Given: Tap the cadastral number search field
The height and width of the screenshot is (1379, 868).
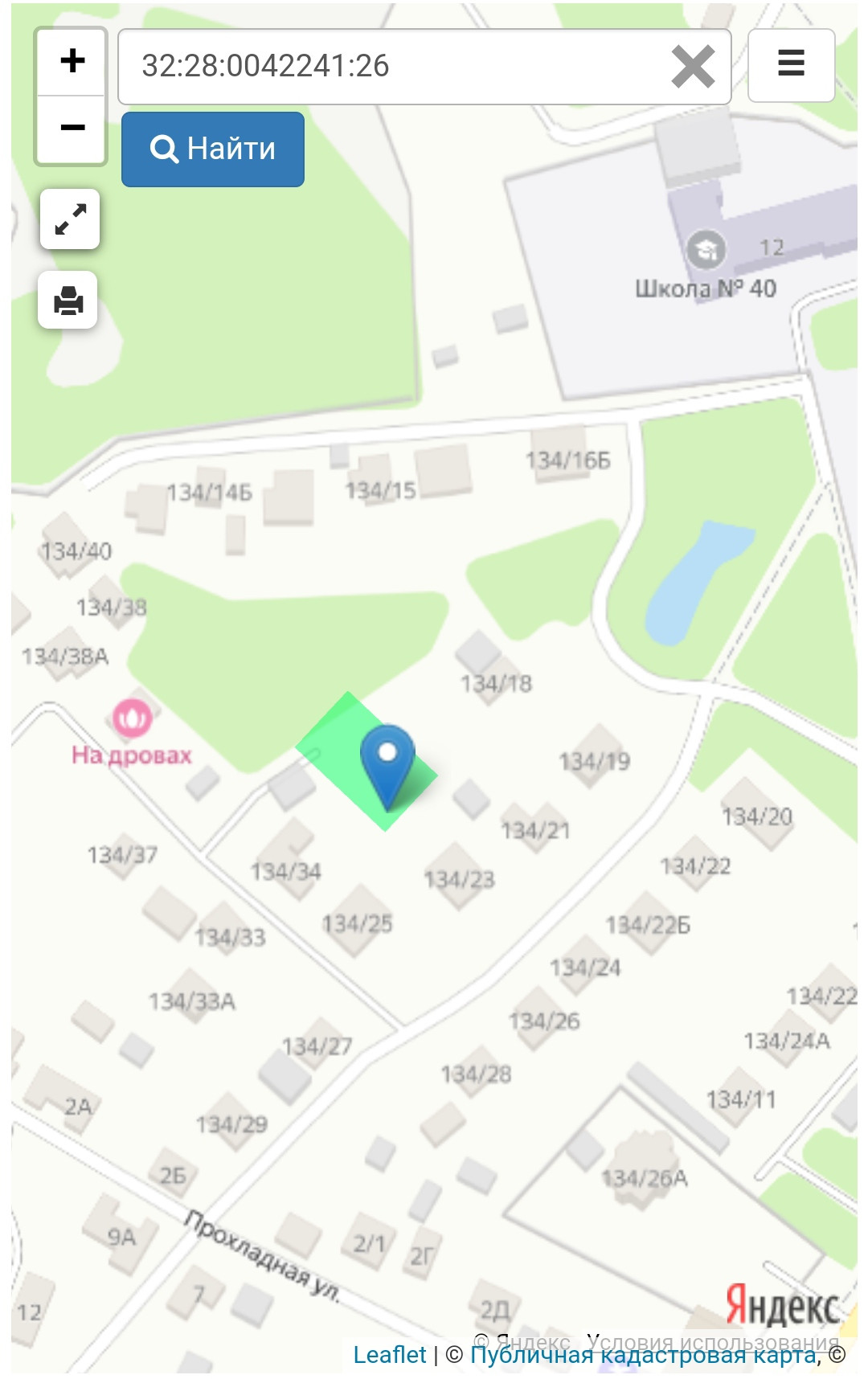Looking at the screenshot, I should tap(394, 66).
